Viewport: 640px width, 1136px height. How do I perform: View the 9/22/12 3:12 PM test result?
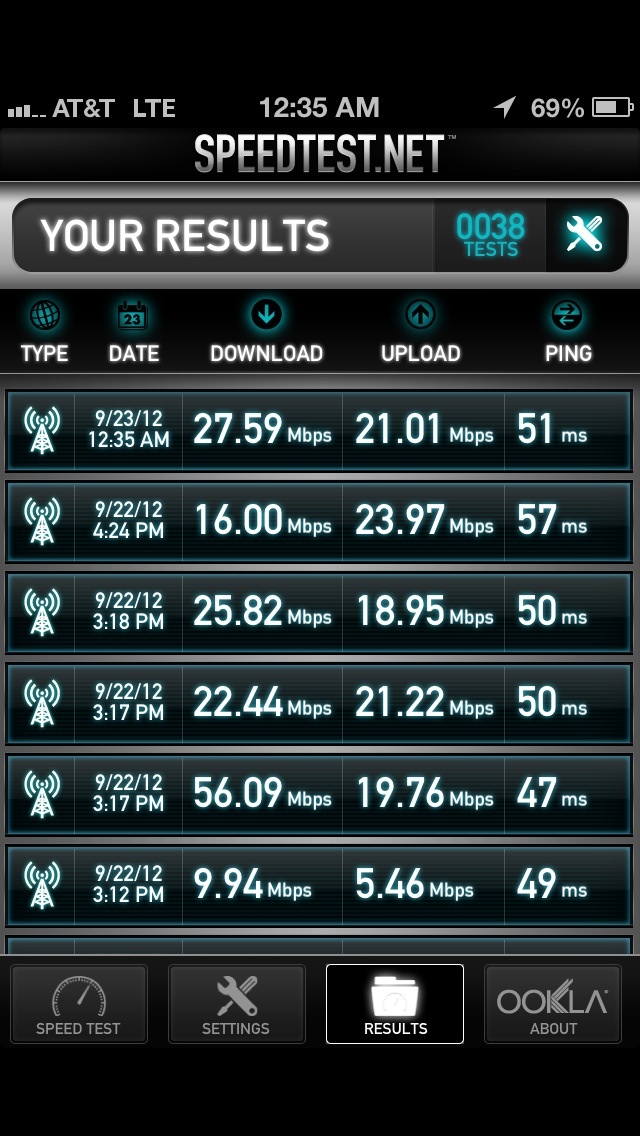[319, 885]
